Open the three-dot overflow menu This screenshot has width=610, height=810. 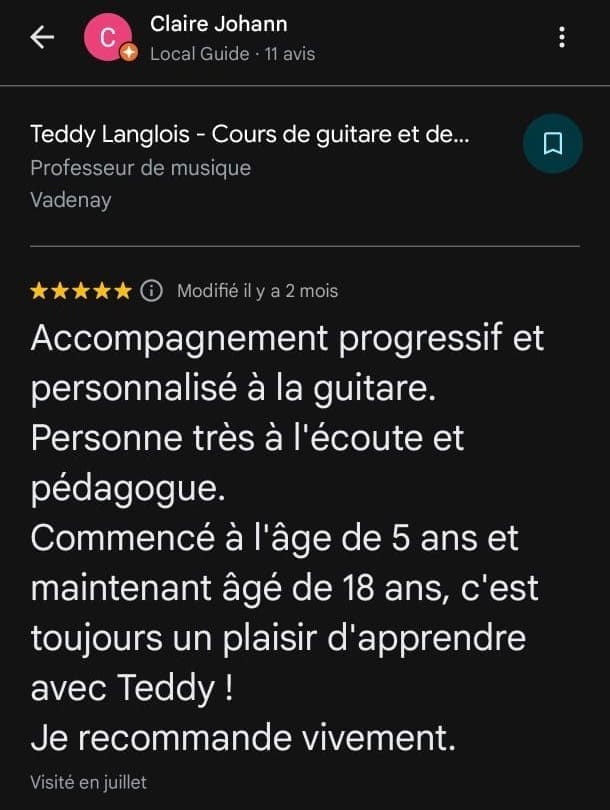(562, 38)
